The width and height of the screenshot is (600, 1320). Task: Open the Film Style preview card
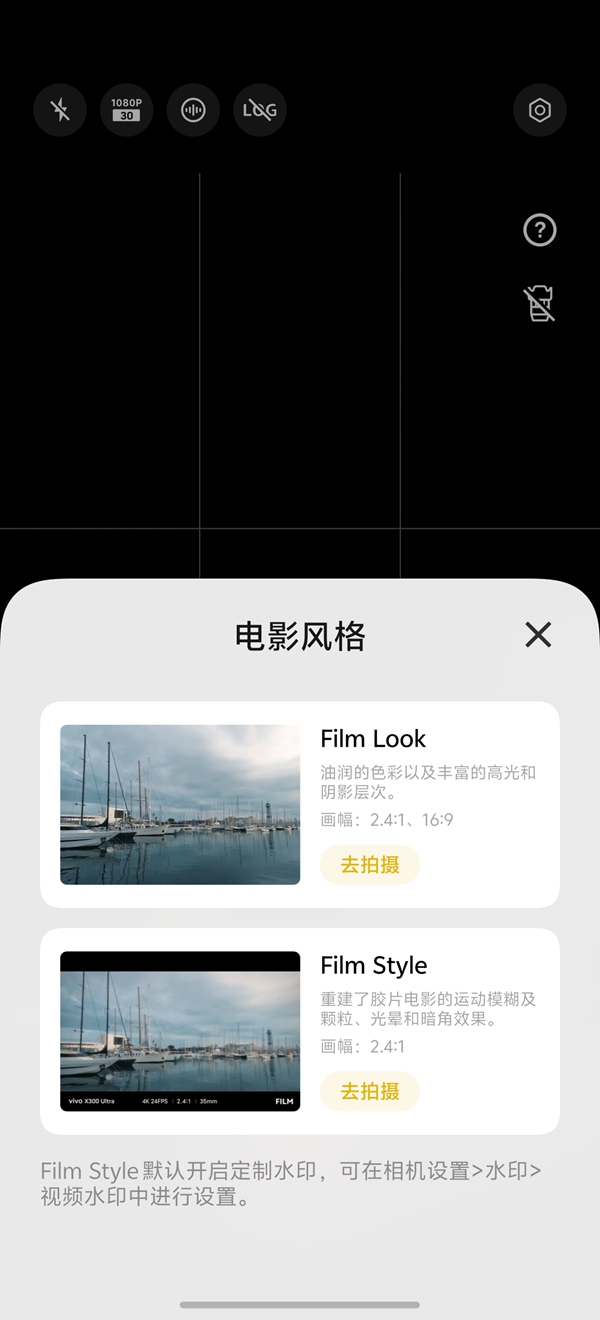pos(180,1031)
